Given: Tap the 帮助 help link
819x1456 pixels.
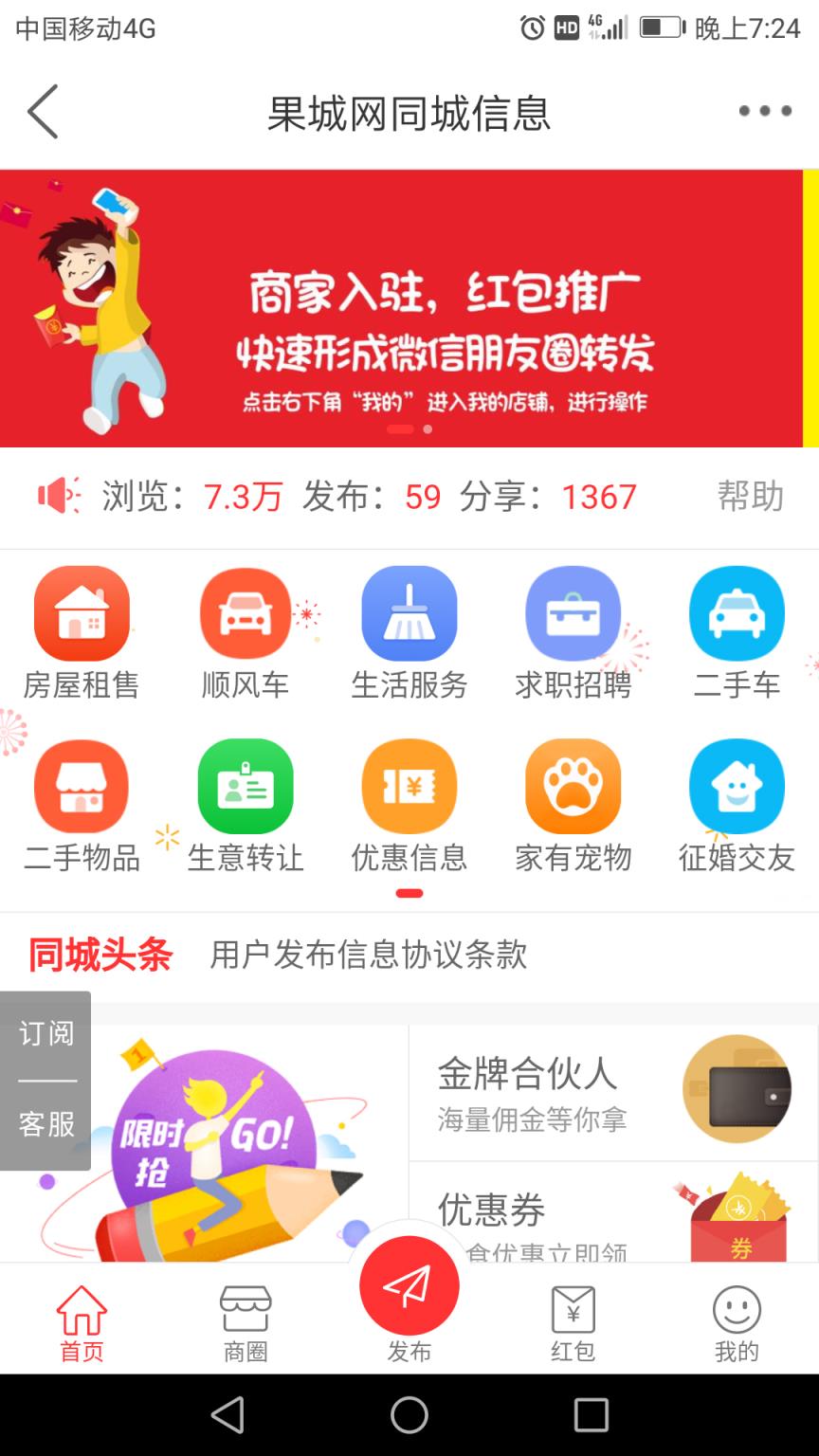Looking at the screenshot, I should pos(750,496).
